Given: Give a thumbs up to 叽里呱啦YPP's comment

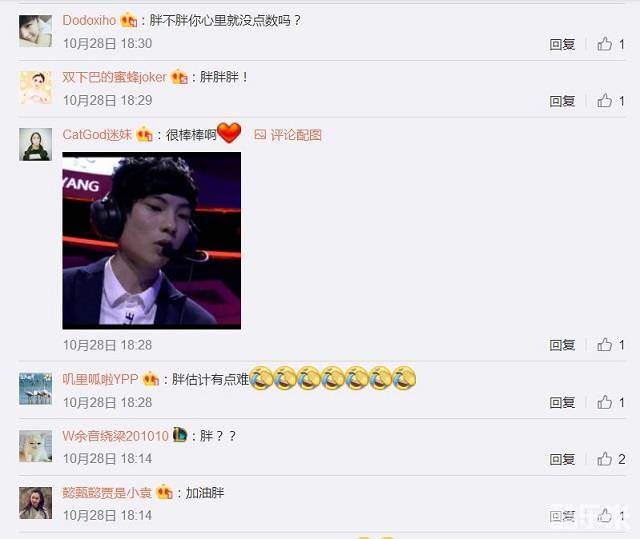Looking at the screenshot, I should (x=605, y=402).
